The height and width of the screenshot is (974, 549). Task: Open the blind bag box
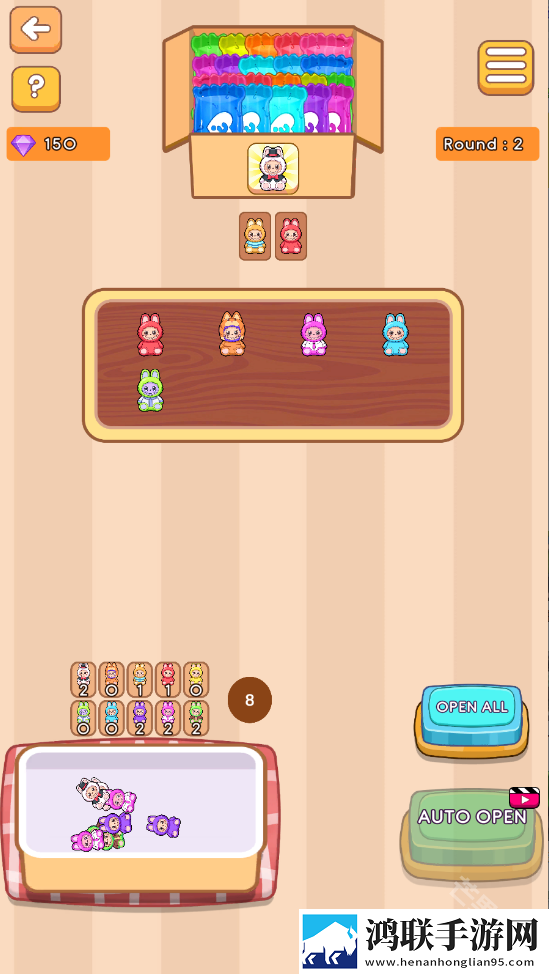[273, 112]
